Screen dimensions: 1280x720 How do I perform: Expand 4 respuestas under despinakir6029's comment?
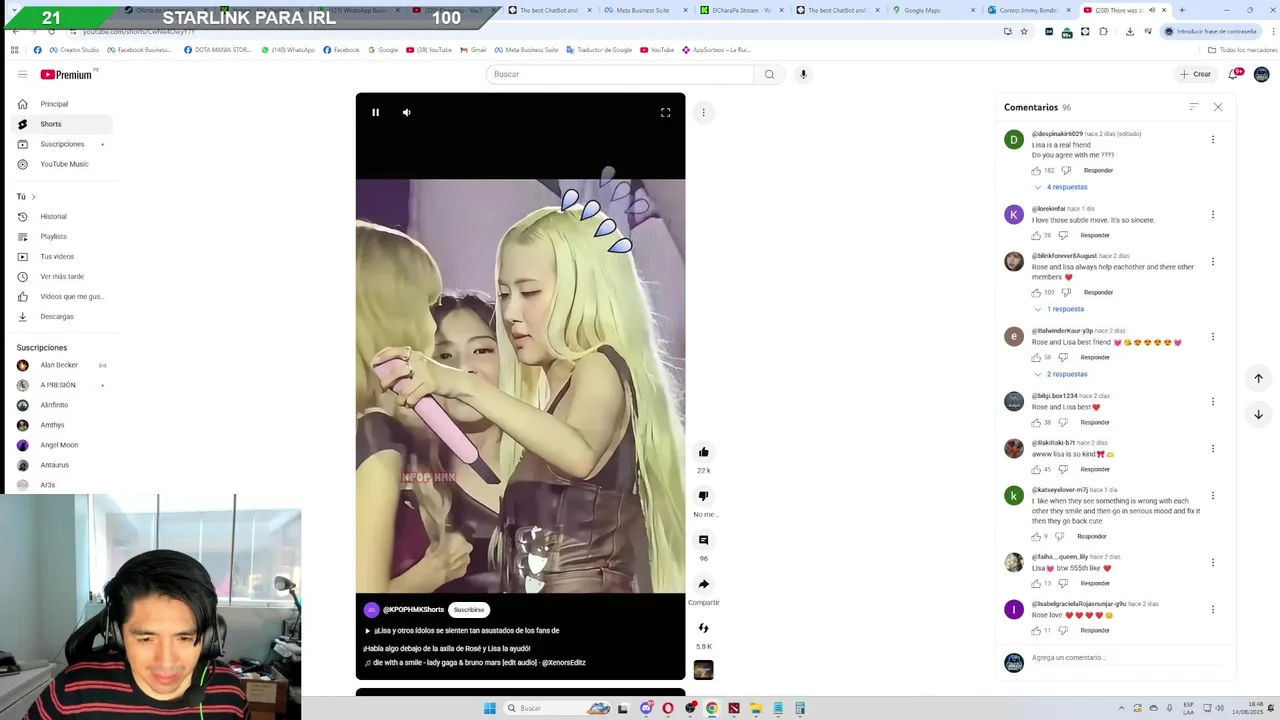click(x=1066, y=187)
